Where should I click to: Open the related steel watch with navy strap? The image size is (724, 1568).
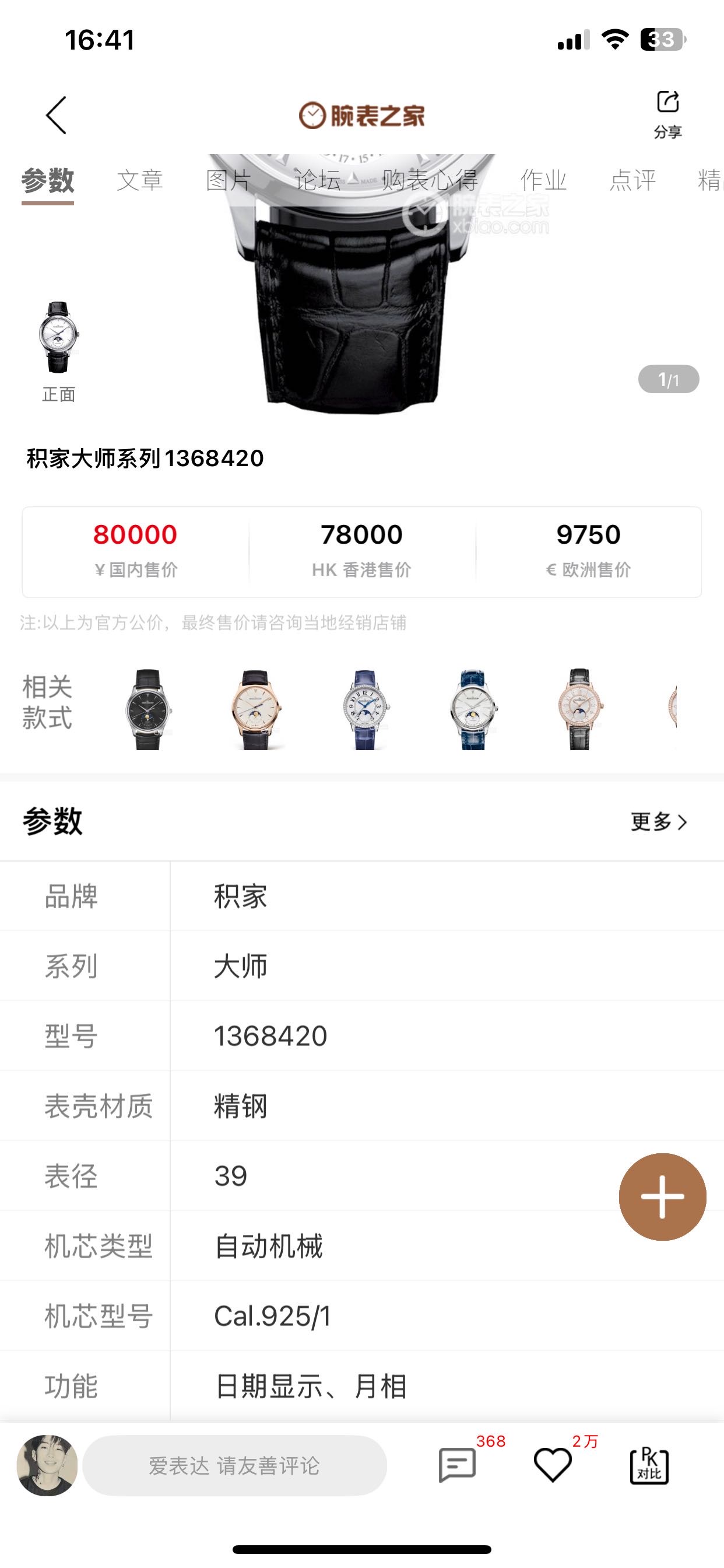(473, 709)
